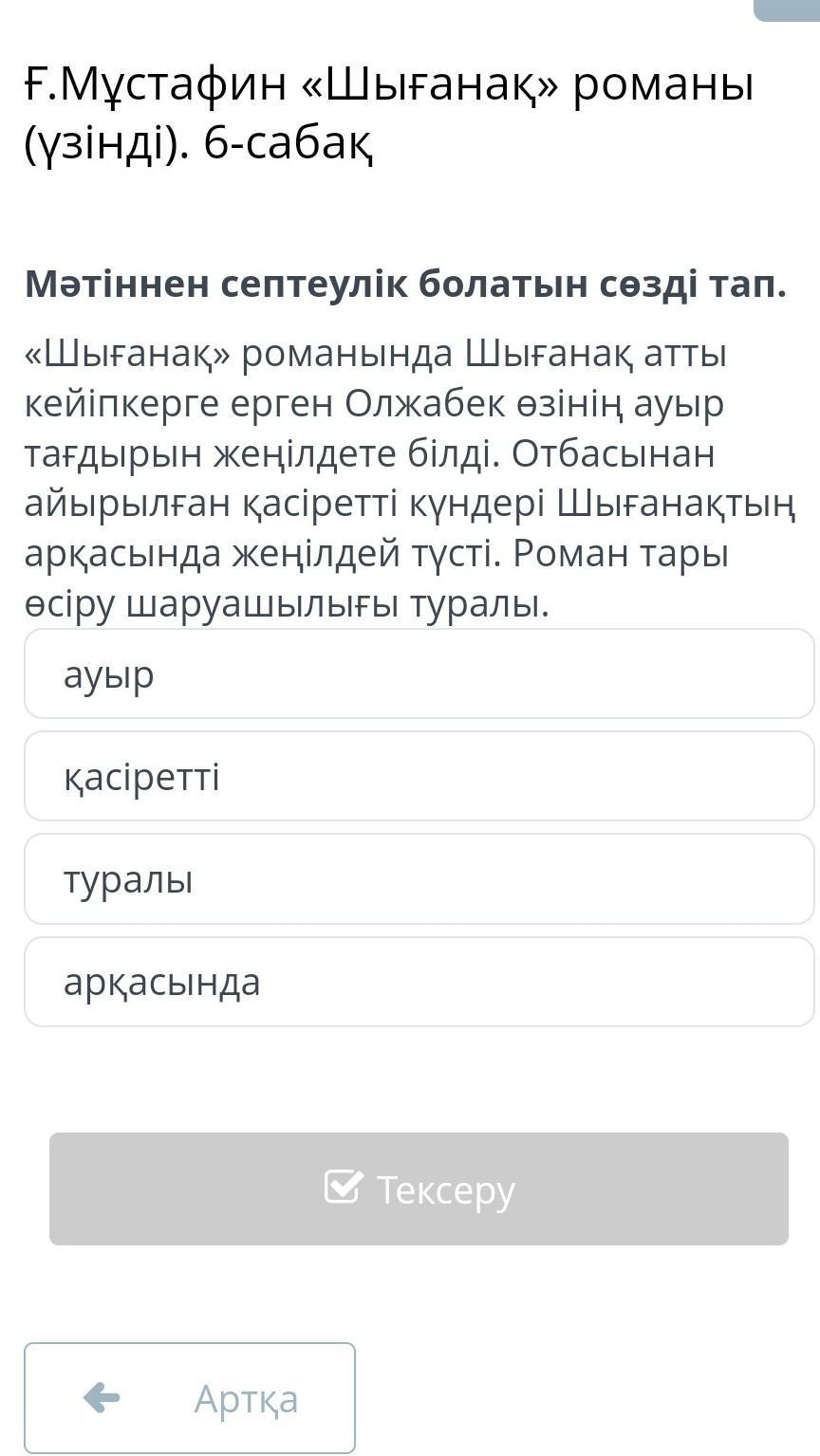820x1456 pixels.
Task: Select the answer option "ауыр"
Action: click(419, 673)
